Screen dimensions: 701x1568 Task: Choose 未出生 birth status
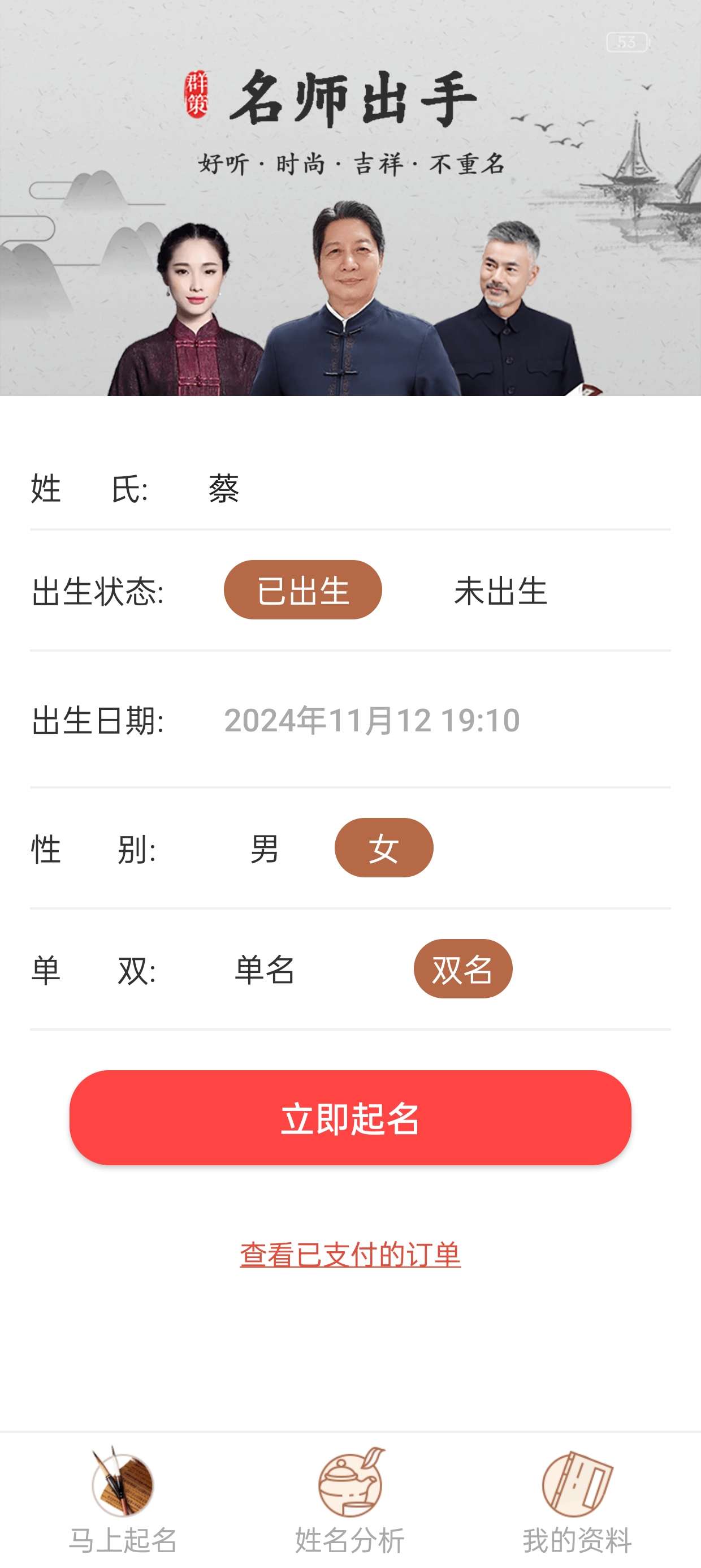click(x=500, y=591)
